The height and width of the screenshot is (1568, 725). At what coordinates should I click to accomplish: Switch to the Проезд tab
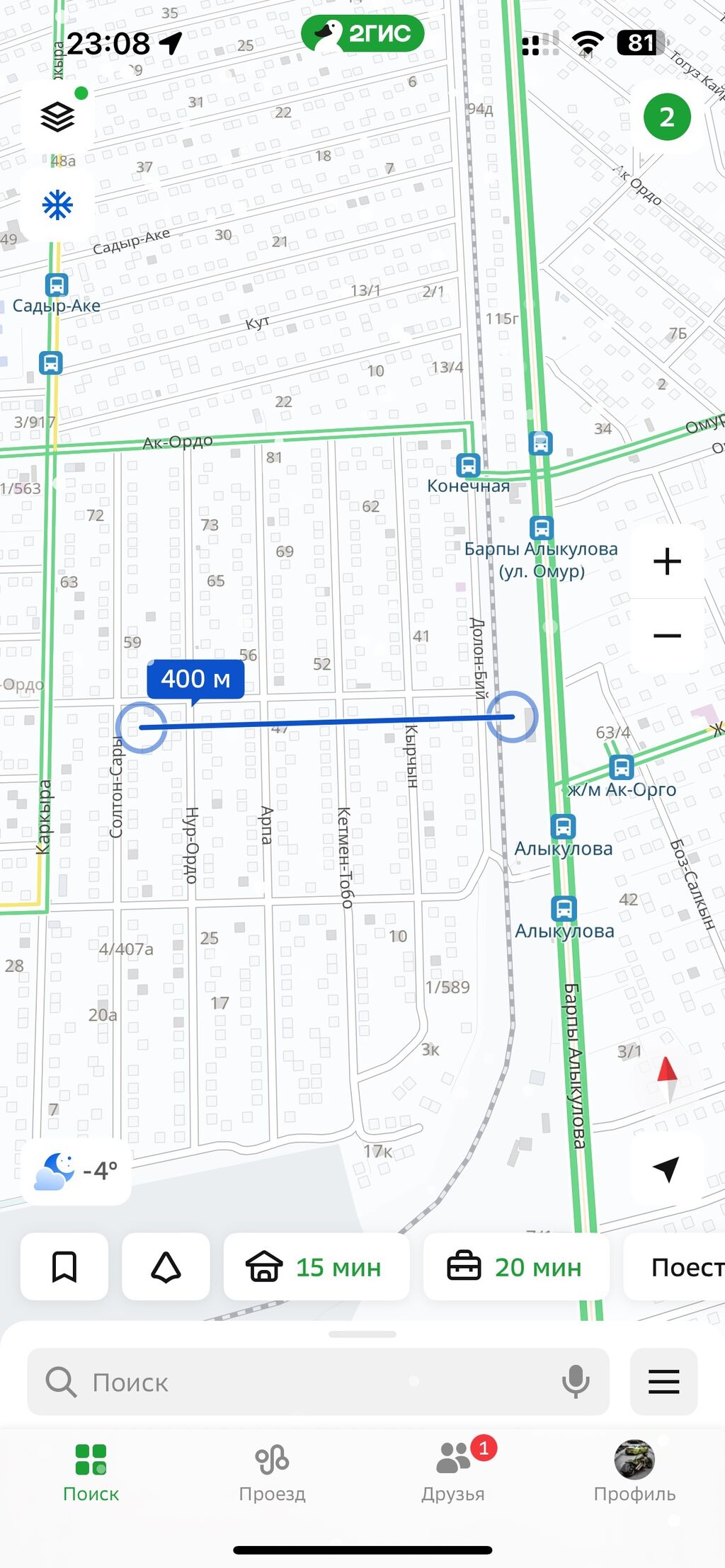(272, 1472)
